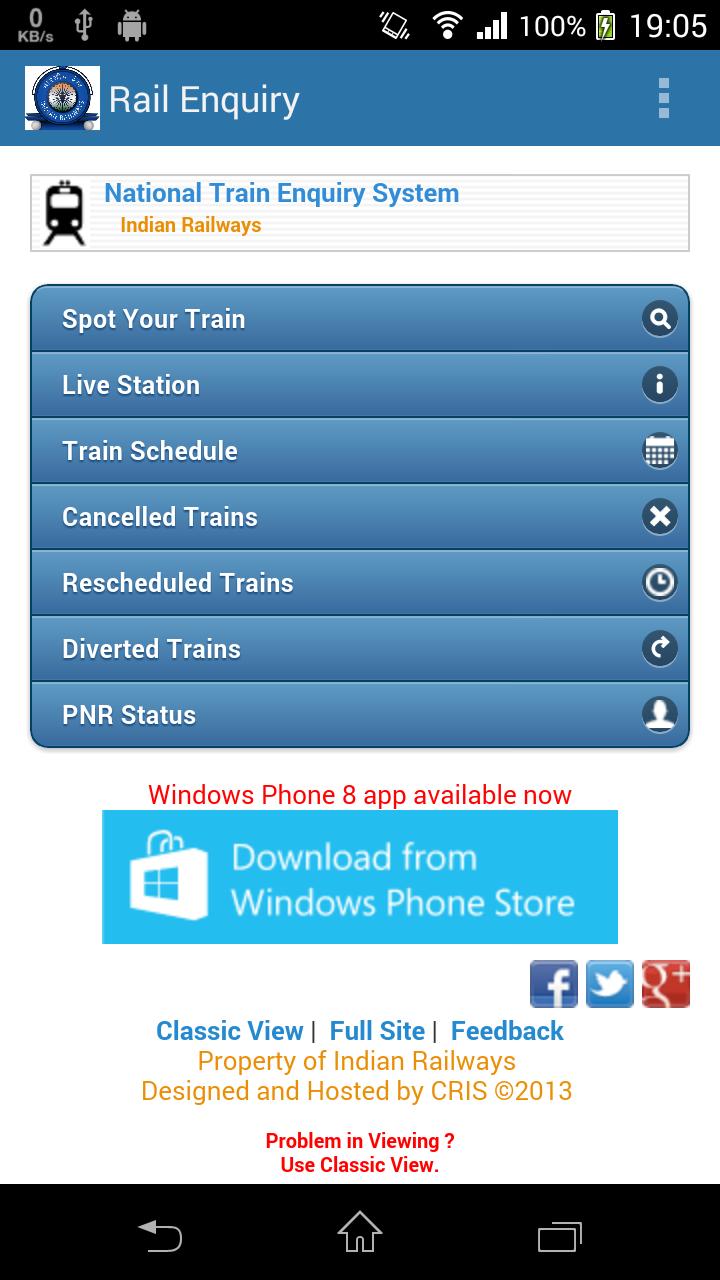720x1280 pixels.
Task: View Cancelled Trains list
Action: [360, 517]
